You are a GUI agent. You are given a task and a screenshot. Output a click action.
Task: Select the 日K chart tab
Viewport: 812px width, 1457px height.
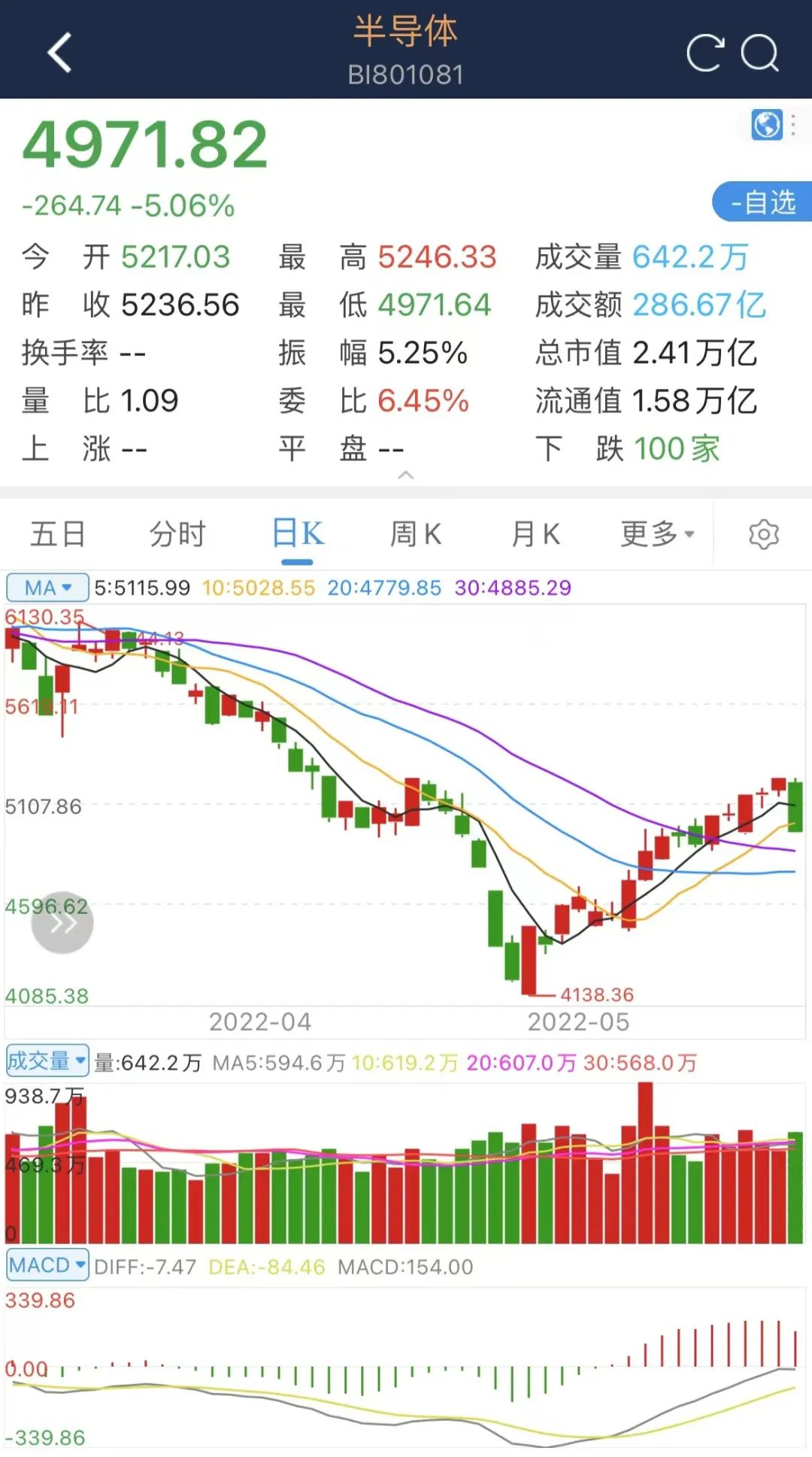point(298,534)
